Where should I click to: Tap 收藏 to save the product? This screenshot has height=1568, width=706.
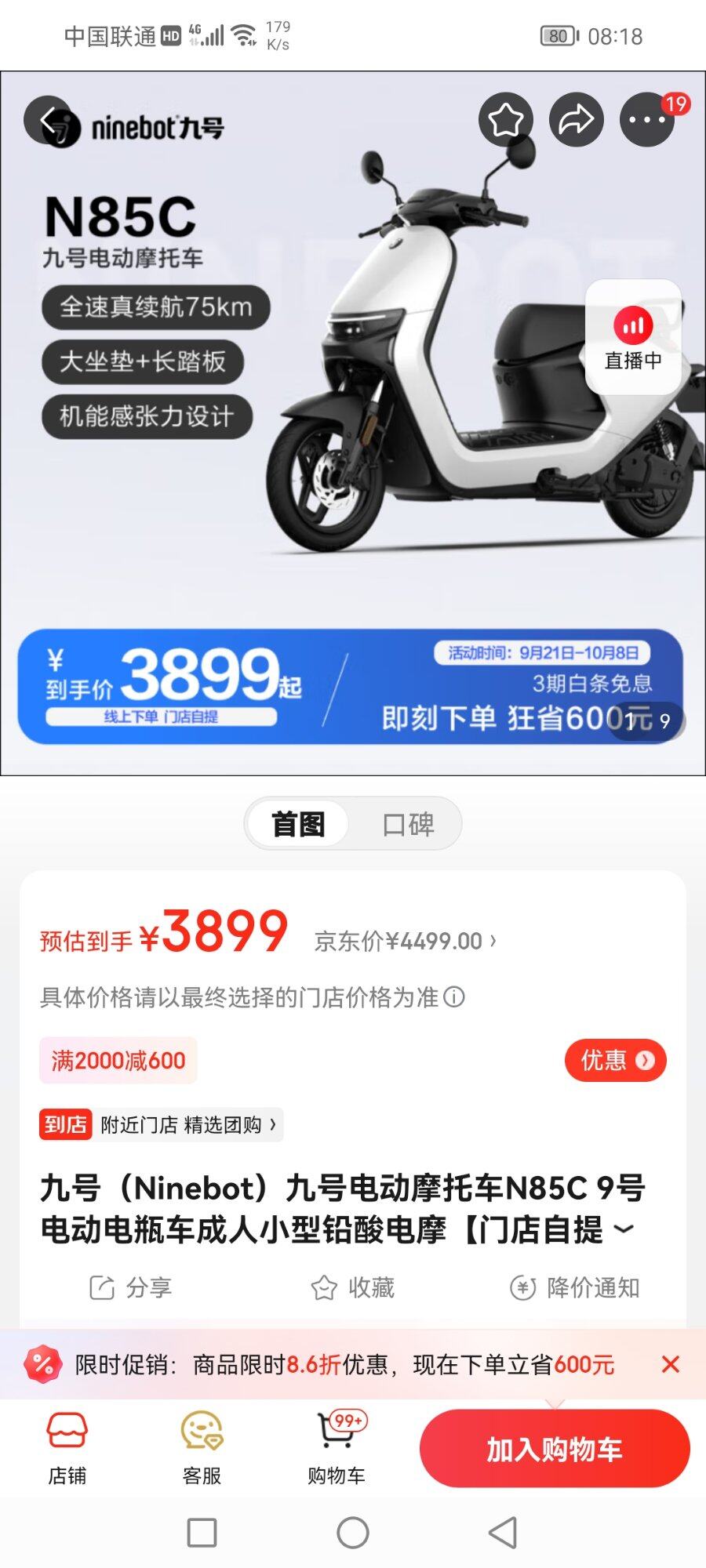[353, 1287]
